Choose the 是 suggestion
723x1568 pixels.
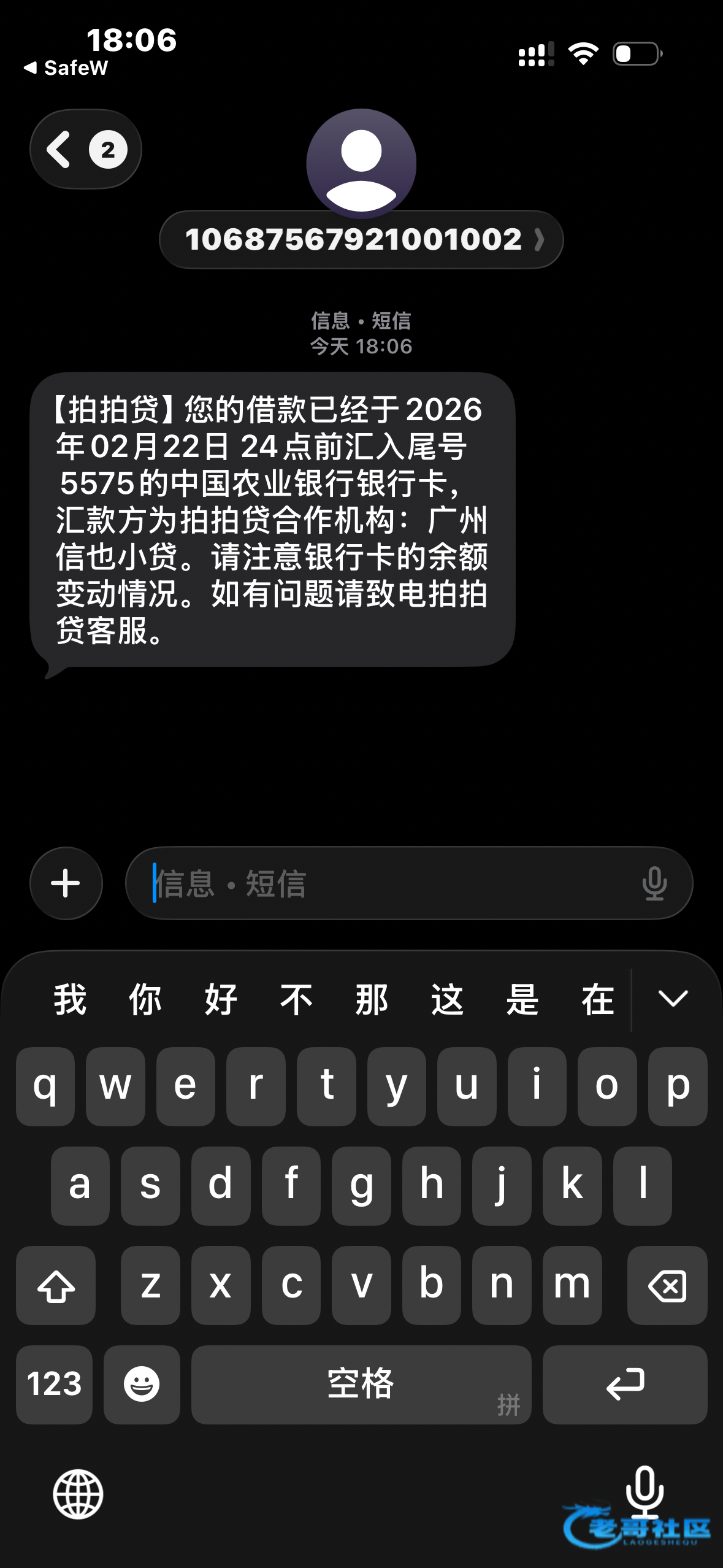[522, 999]
